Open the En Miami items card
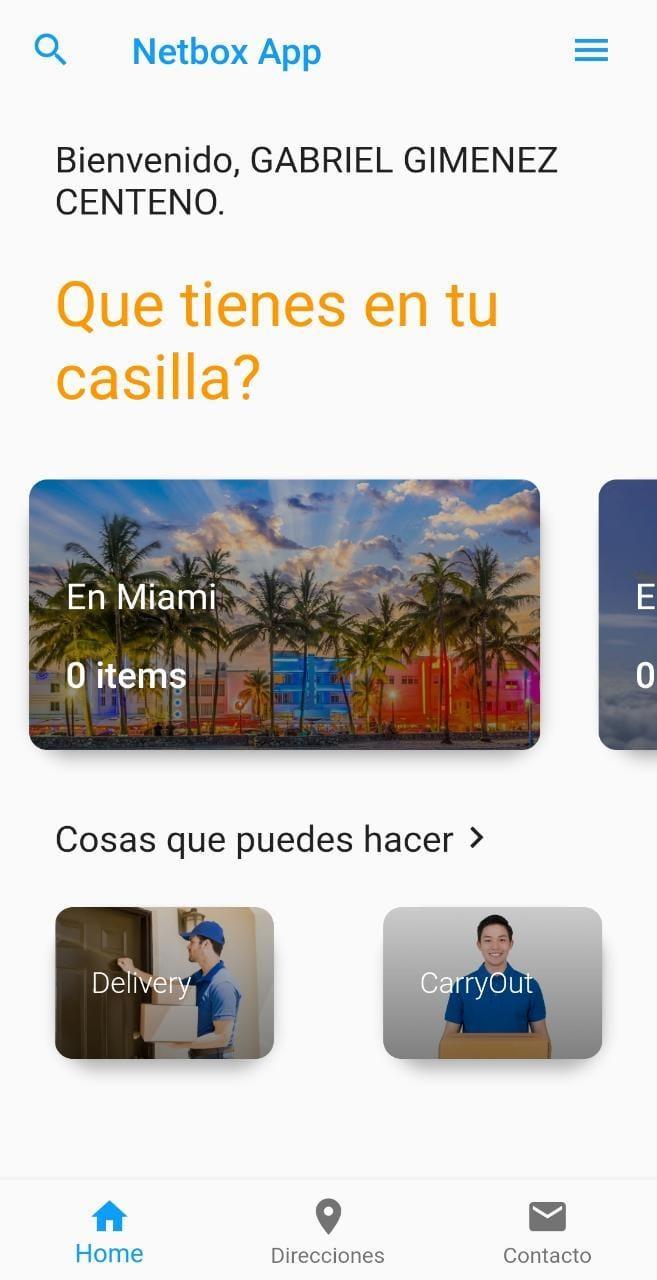Image resolution: width=657 pixels, height=1280 pixels. 284,614
